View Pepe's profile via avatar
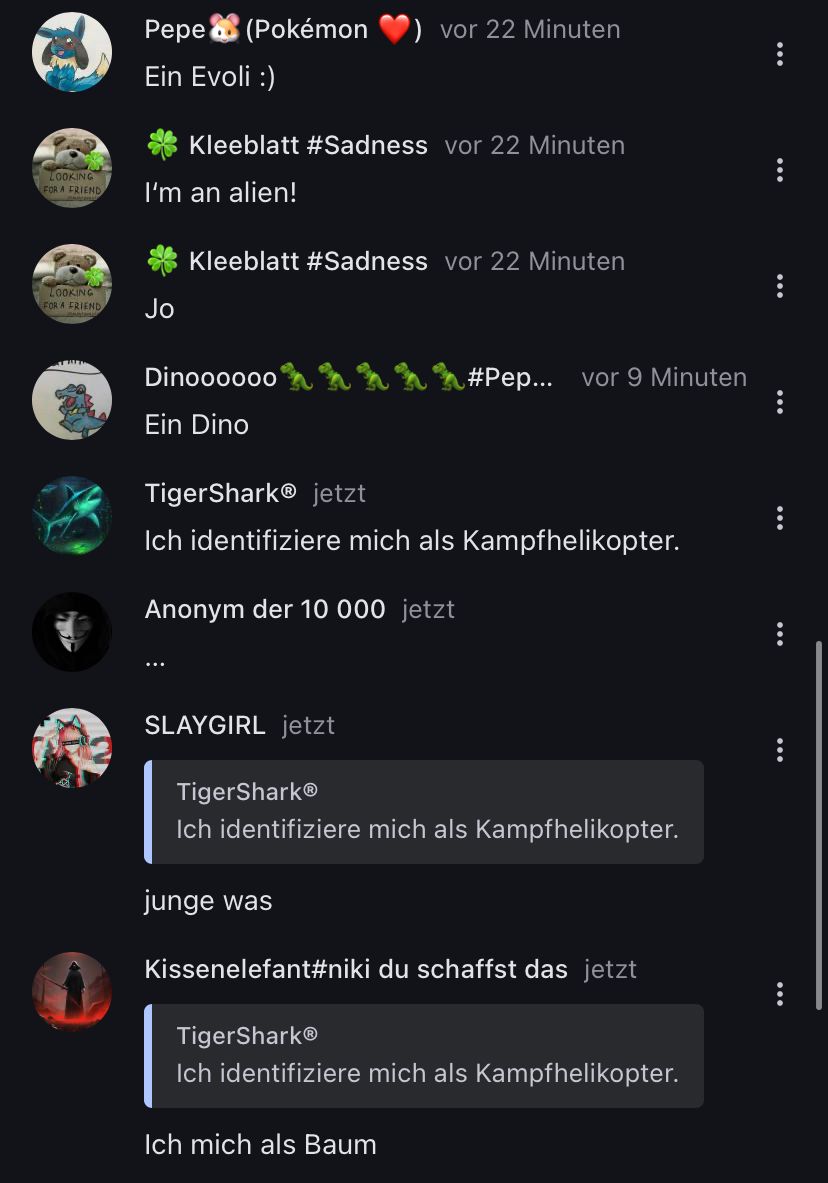The height and width of the screenshot is (1183, 828). coord(72,52)
